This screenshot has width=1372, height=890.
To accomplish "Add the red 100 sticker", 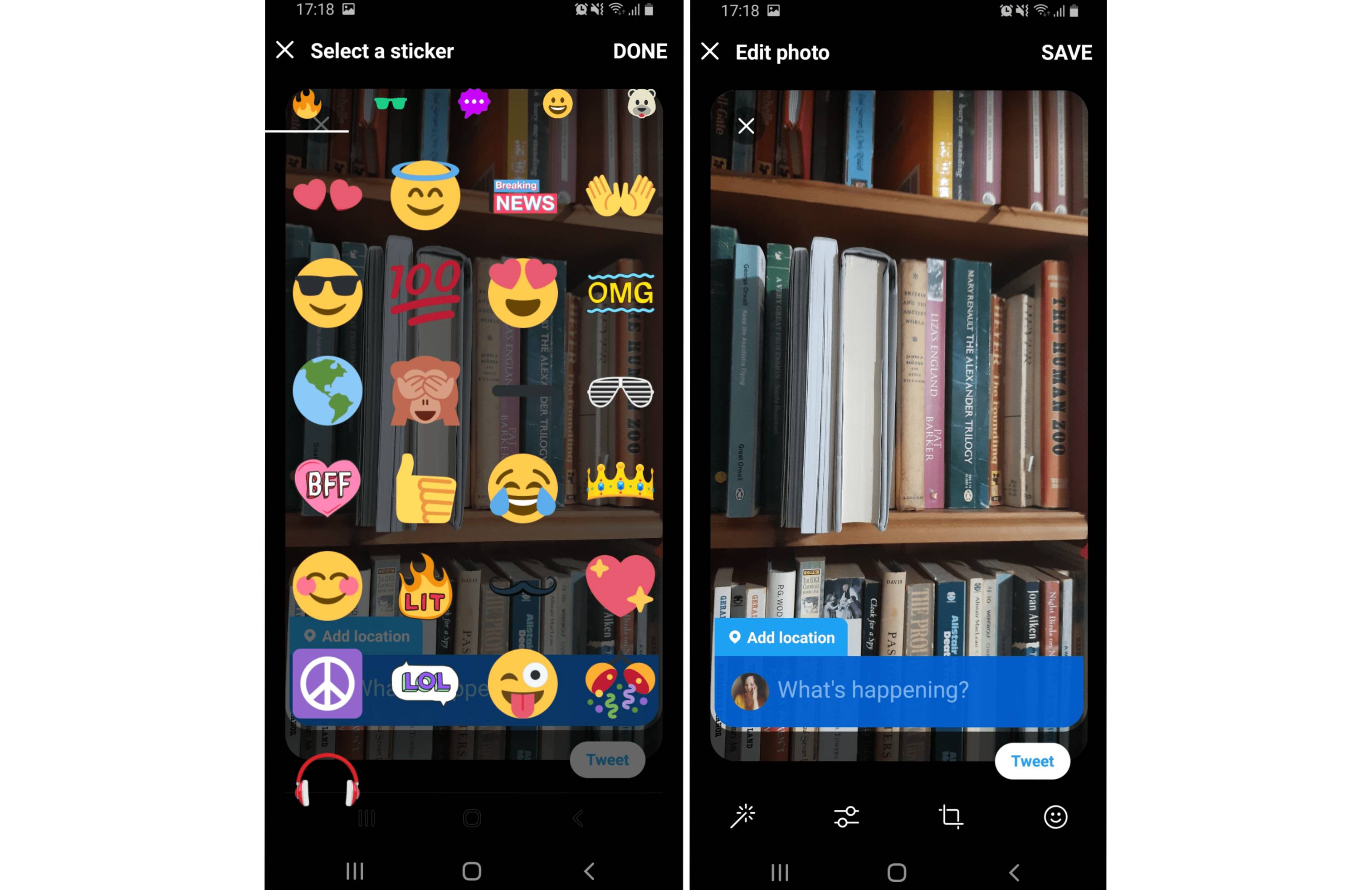I will [425, 292].
